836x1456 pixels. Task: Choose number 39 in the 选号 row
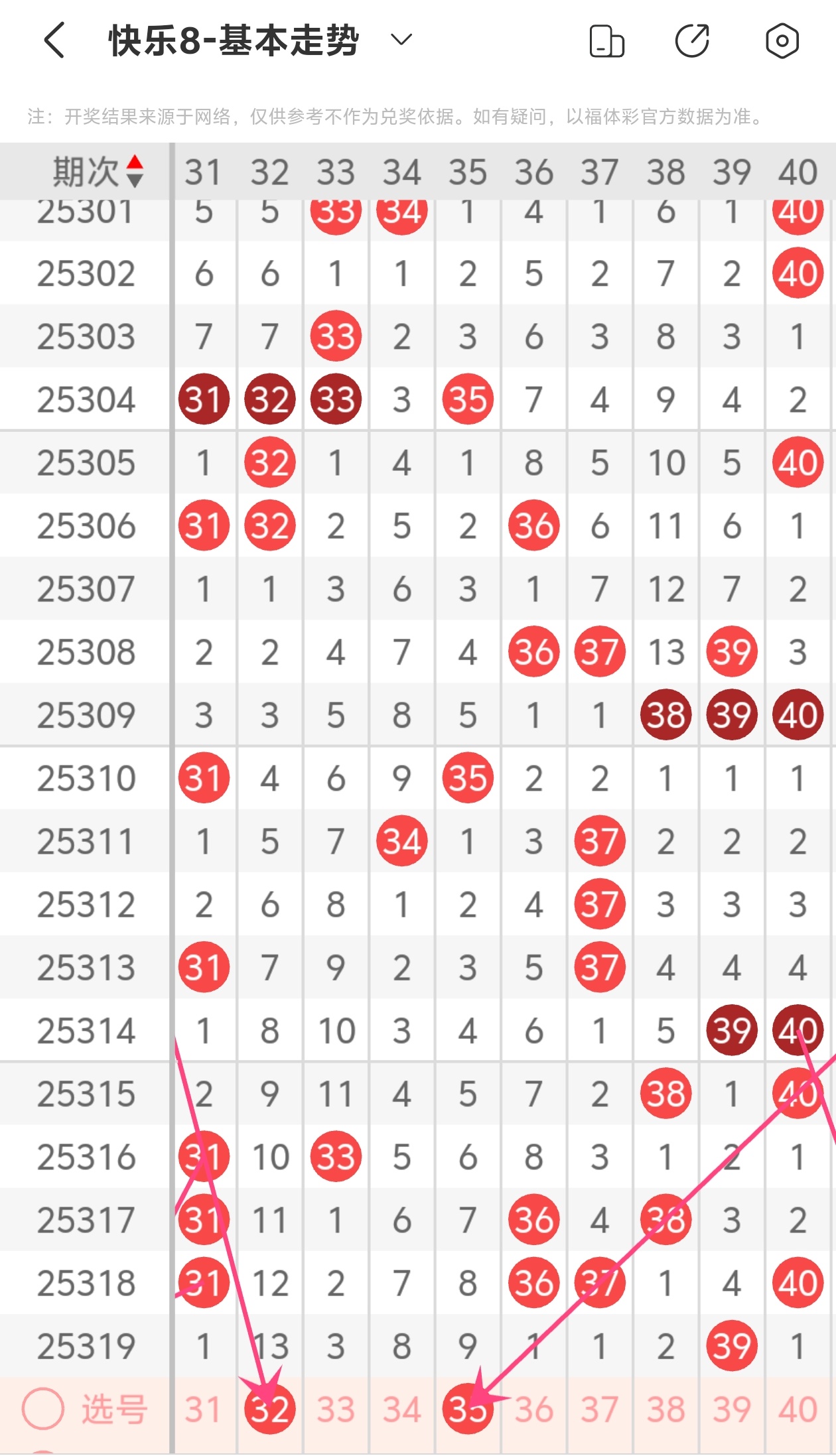(x=732, y=1410)
